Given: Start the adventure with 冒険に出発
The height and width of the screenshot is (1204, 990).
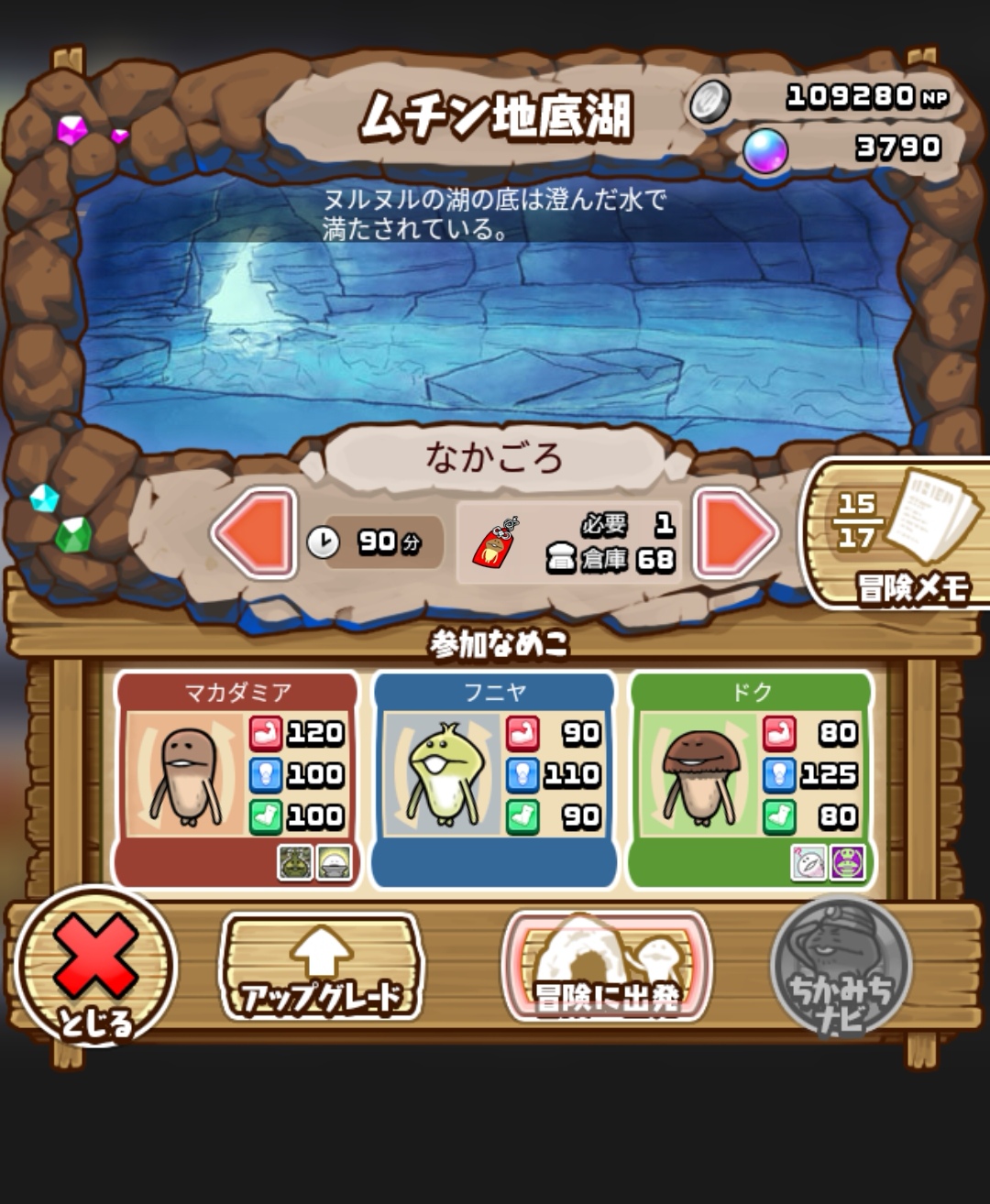Looking at the screenshot, I should (x=606, y=968).
